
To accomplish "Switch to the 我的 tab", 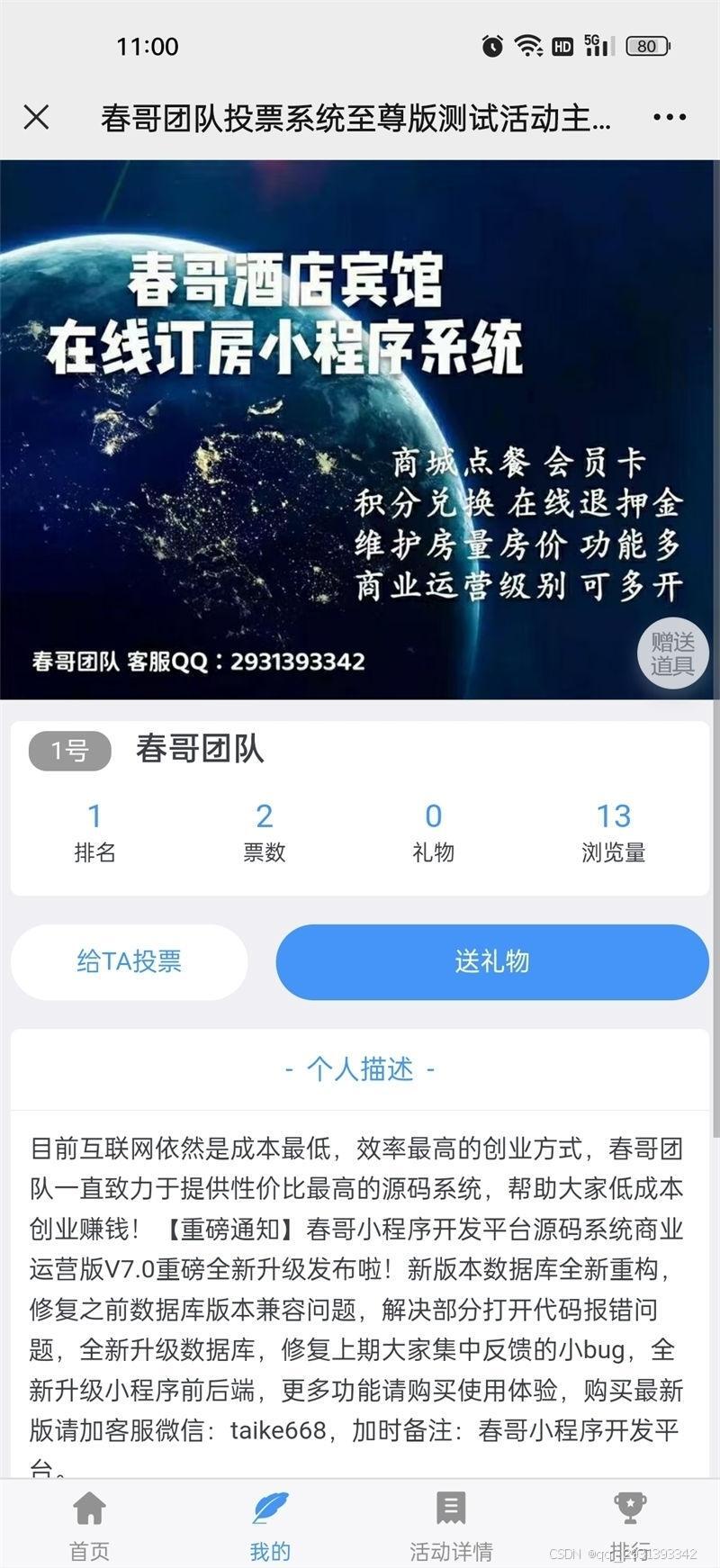I will 270,1525.
